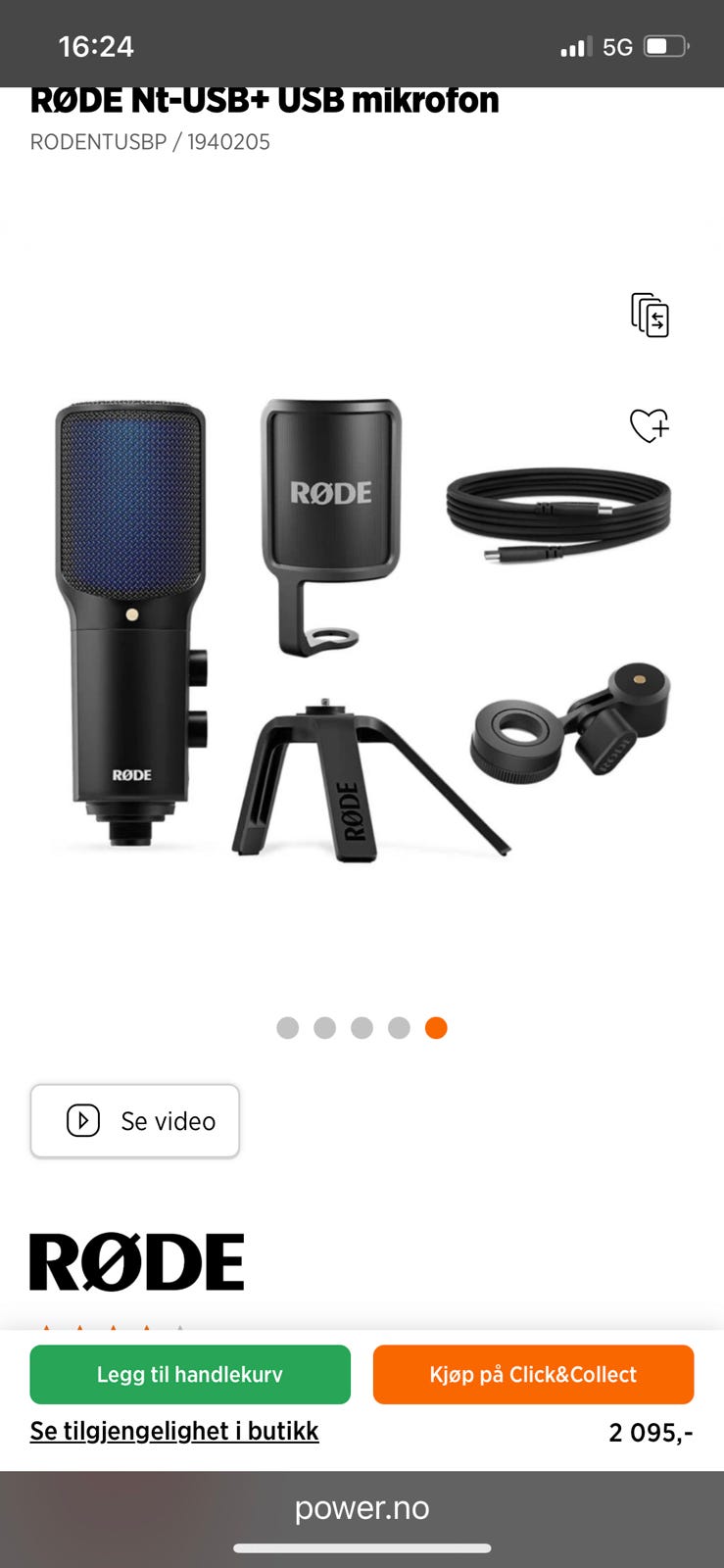This screenshot has height=1568, width=724.
Task: Play the product video via Se video
Action: coord(135,1120)
